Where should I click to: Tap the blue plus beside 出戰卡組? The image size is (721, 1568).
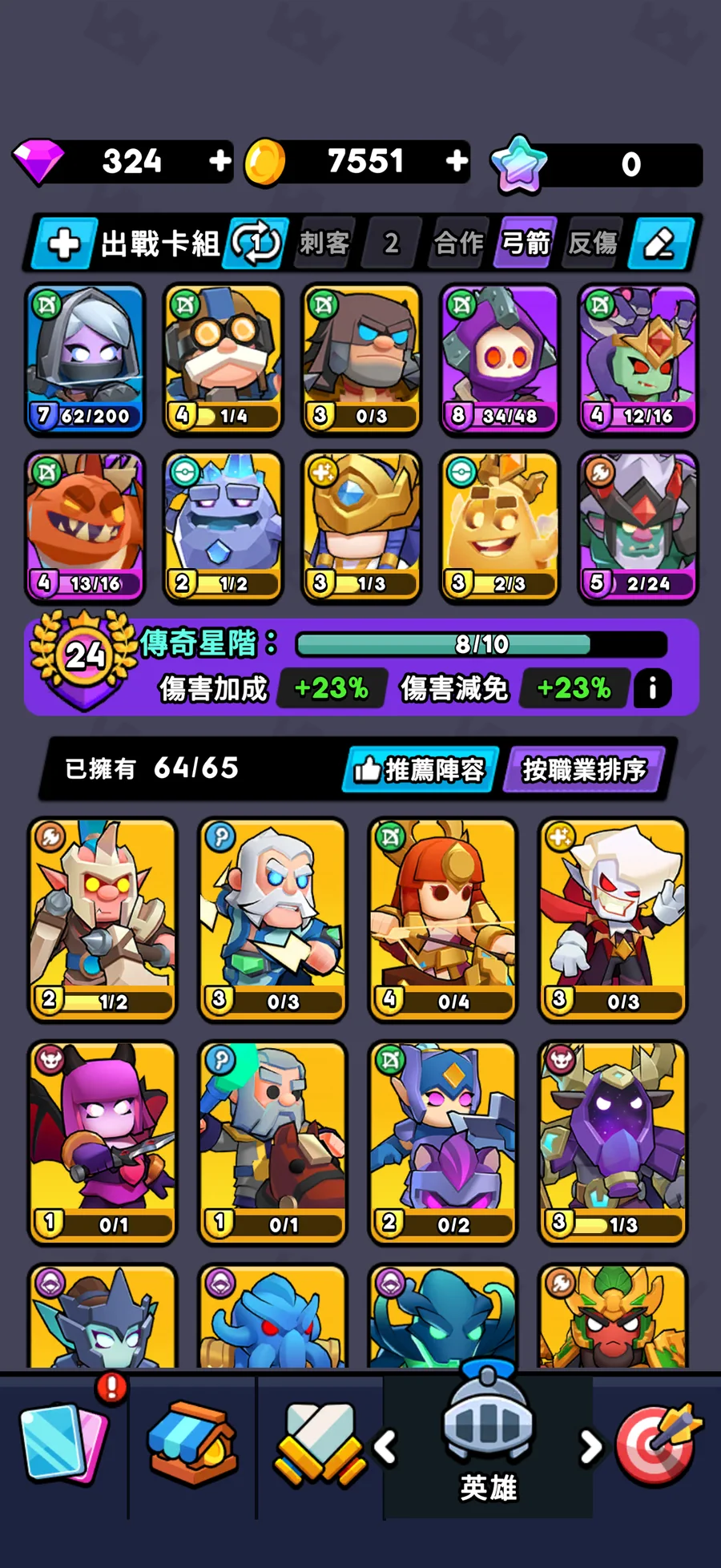[64, 243]
